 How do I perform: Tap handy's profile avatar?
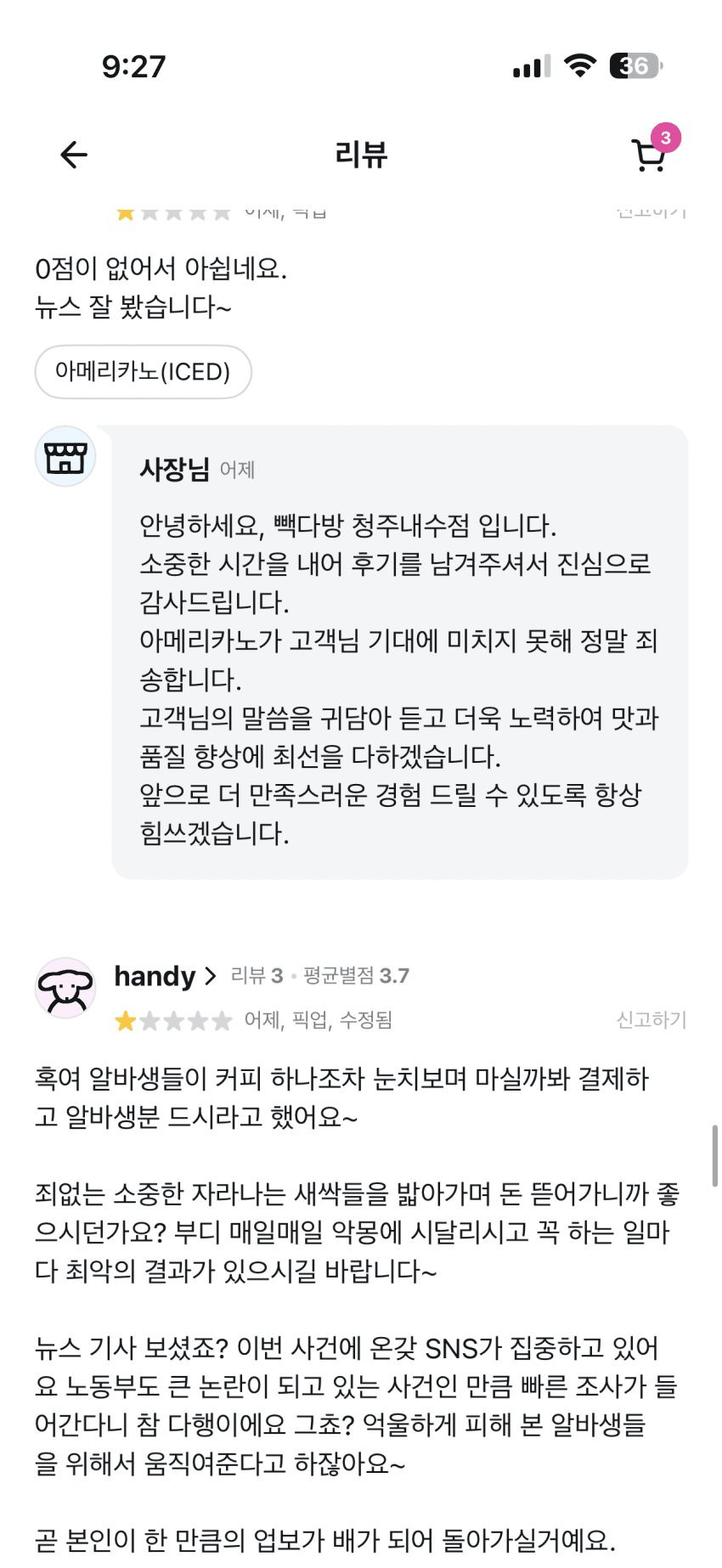65,988
